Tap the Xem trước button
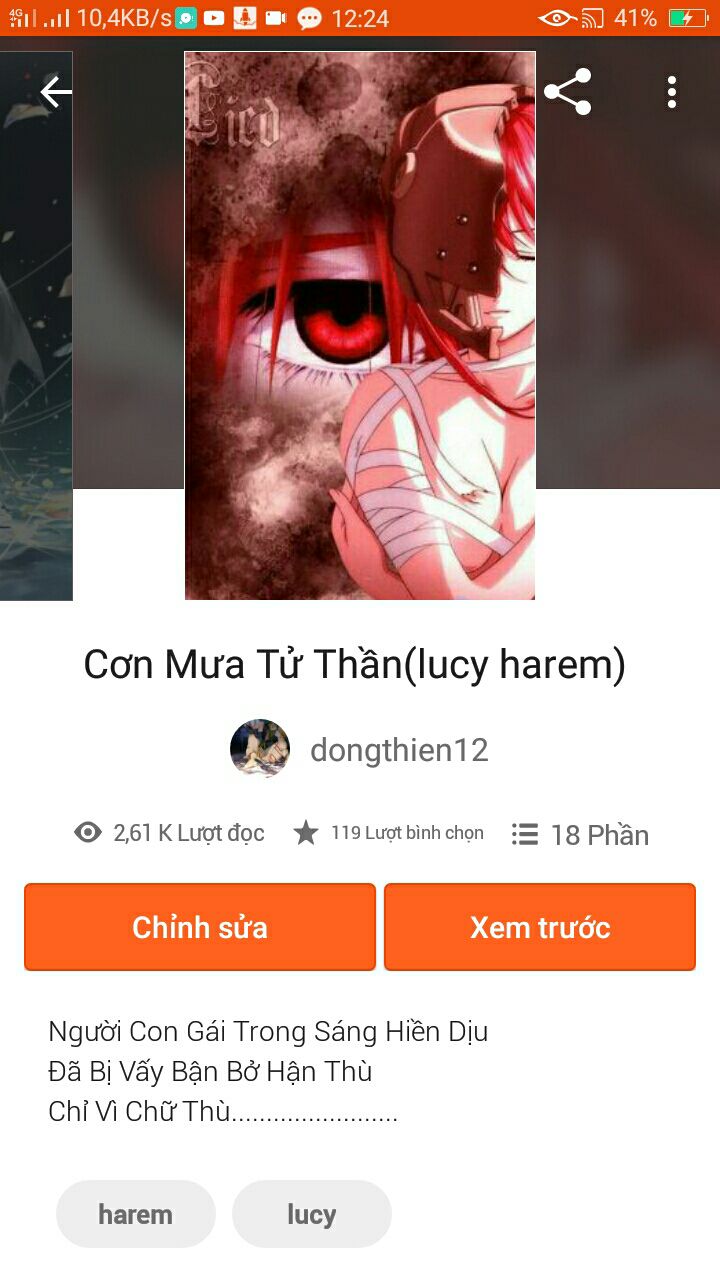This screenshot has height=1280, width=720. click(x=540, y=927)
